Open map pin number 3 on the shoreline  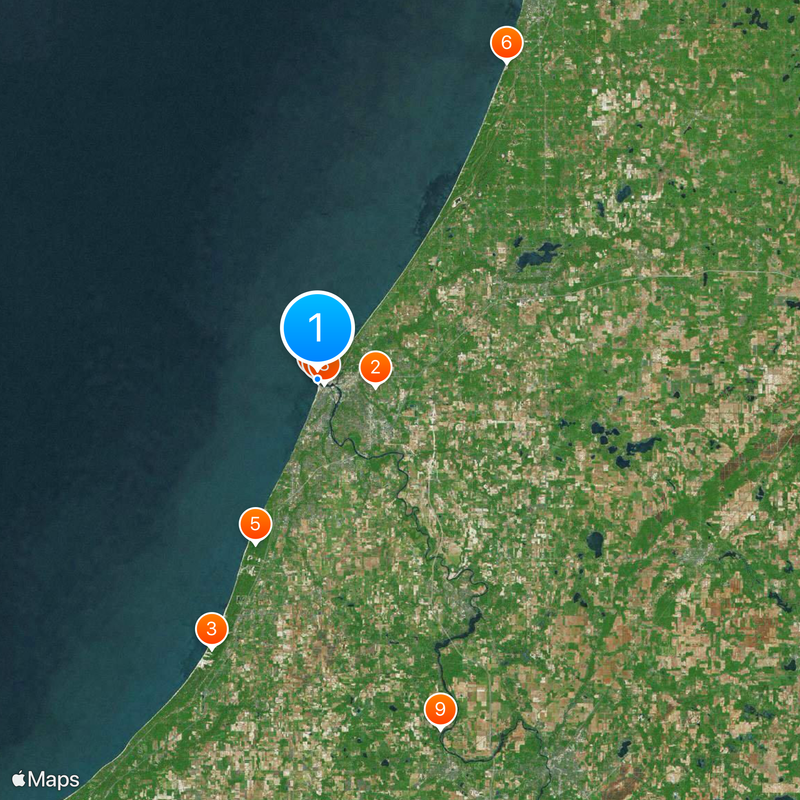[x=211, y=629]
